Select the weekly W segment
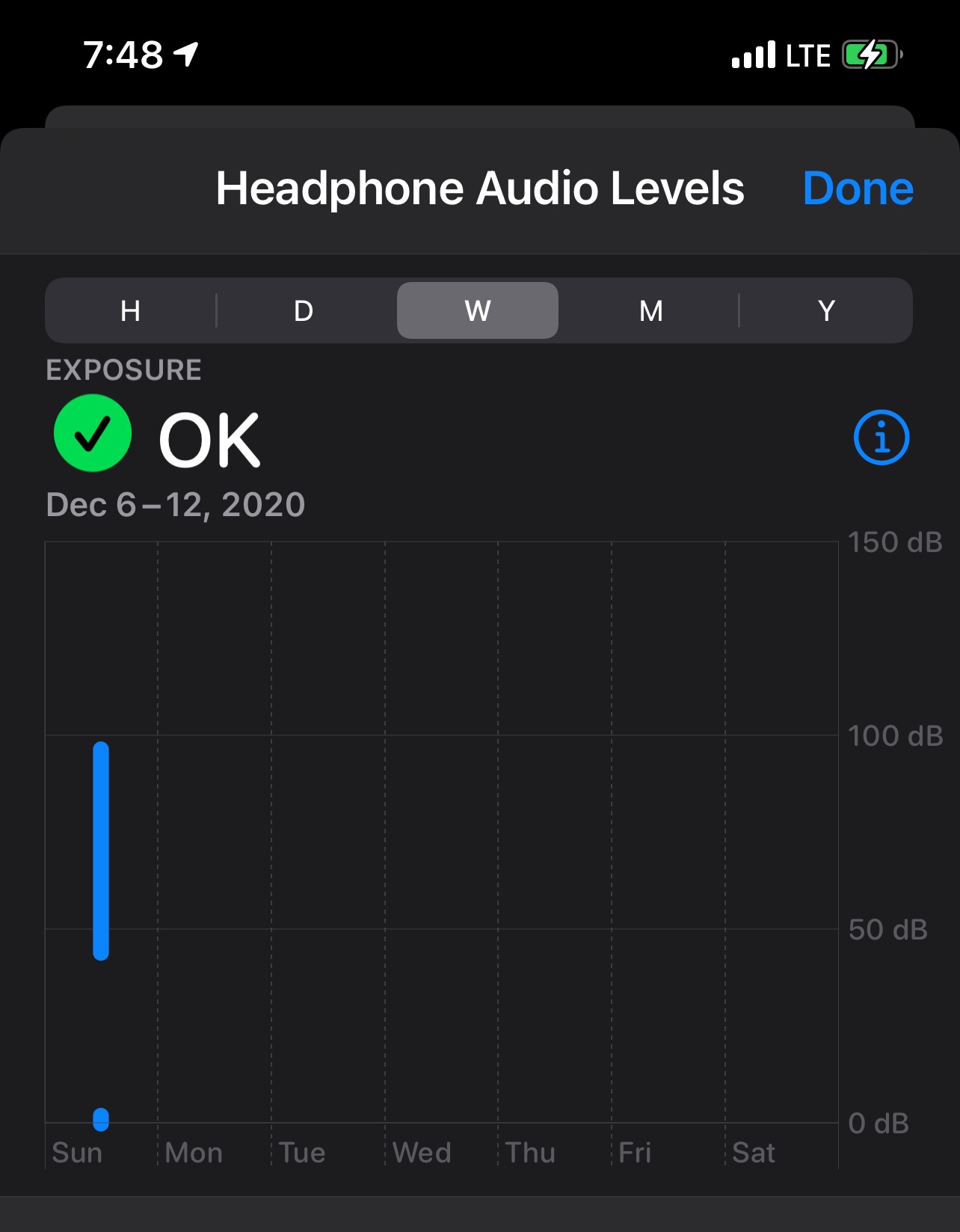960x1232 pixels. click(x=477, y=310)
